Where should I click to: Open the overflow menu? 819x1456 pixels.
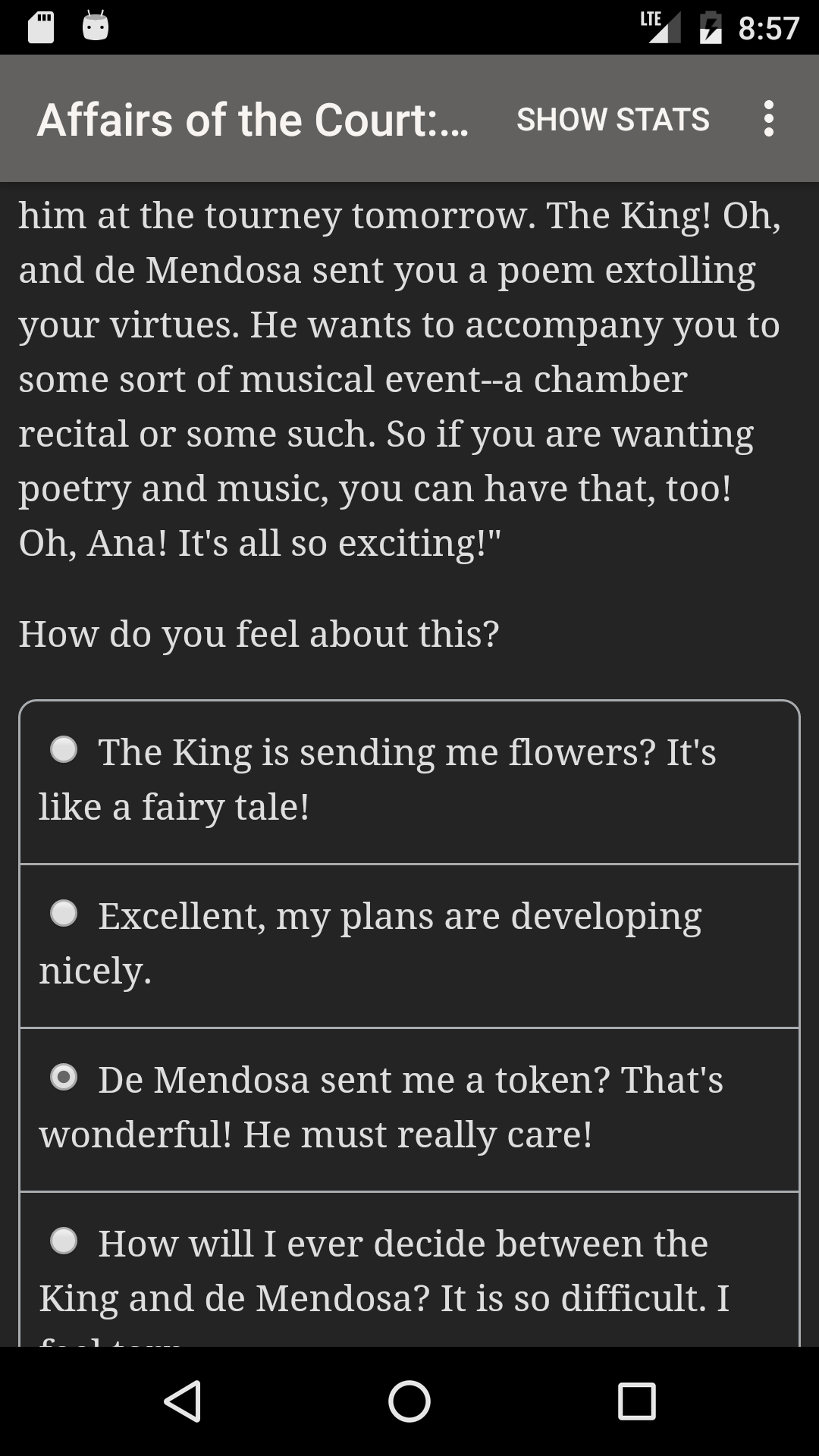[768, 119]
